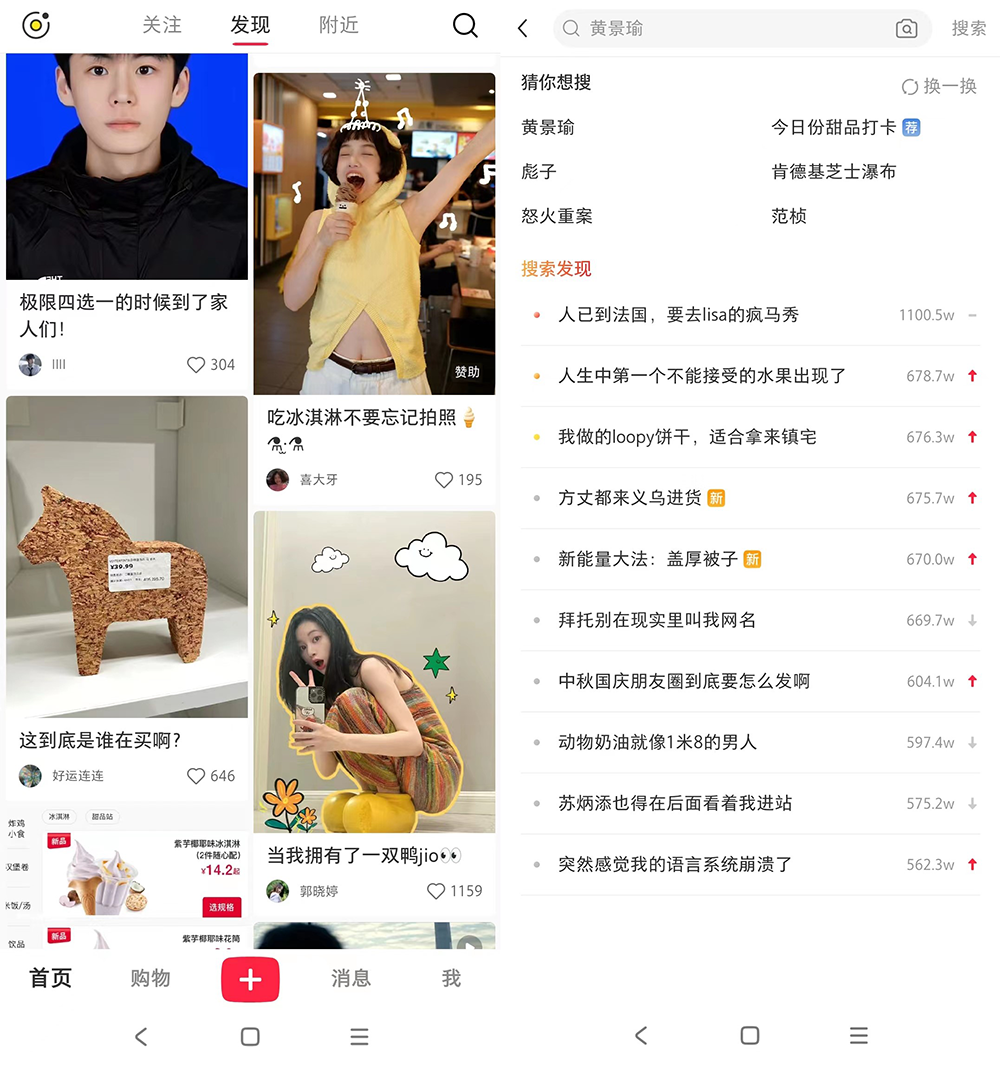Open camera image search in the search box
Screen dimensions: 1000x1067
pyautogui.click(x=906, y=29)
